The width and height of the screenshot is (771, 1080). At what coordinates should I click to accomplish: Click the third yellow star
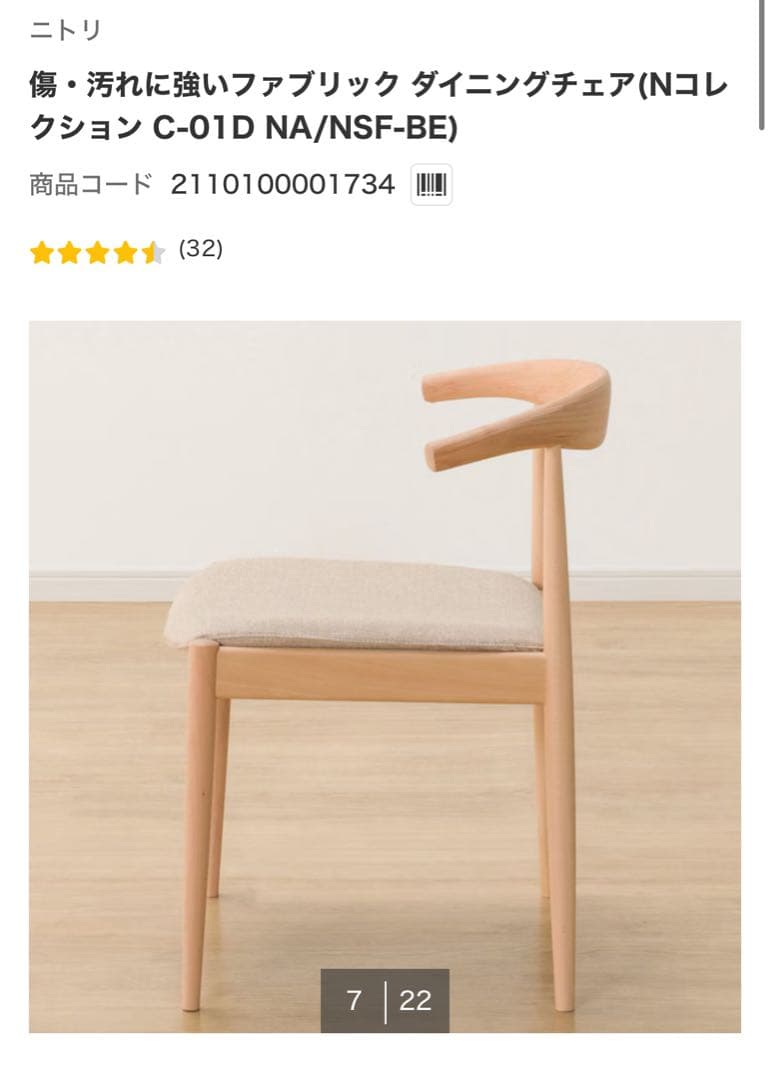(x=96, y=253)
